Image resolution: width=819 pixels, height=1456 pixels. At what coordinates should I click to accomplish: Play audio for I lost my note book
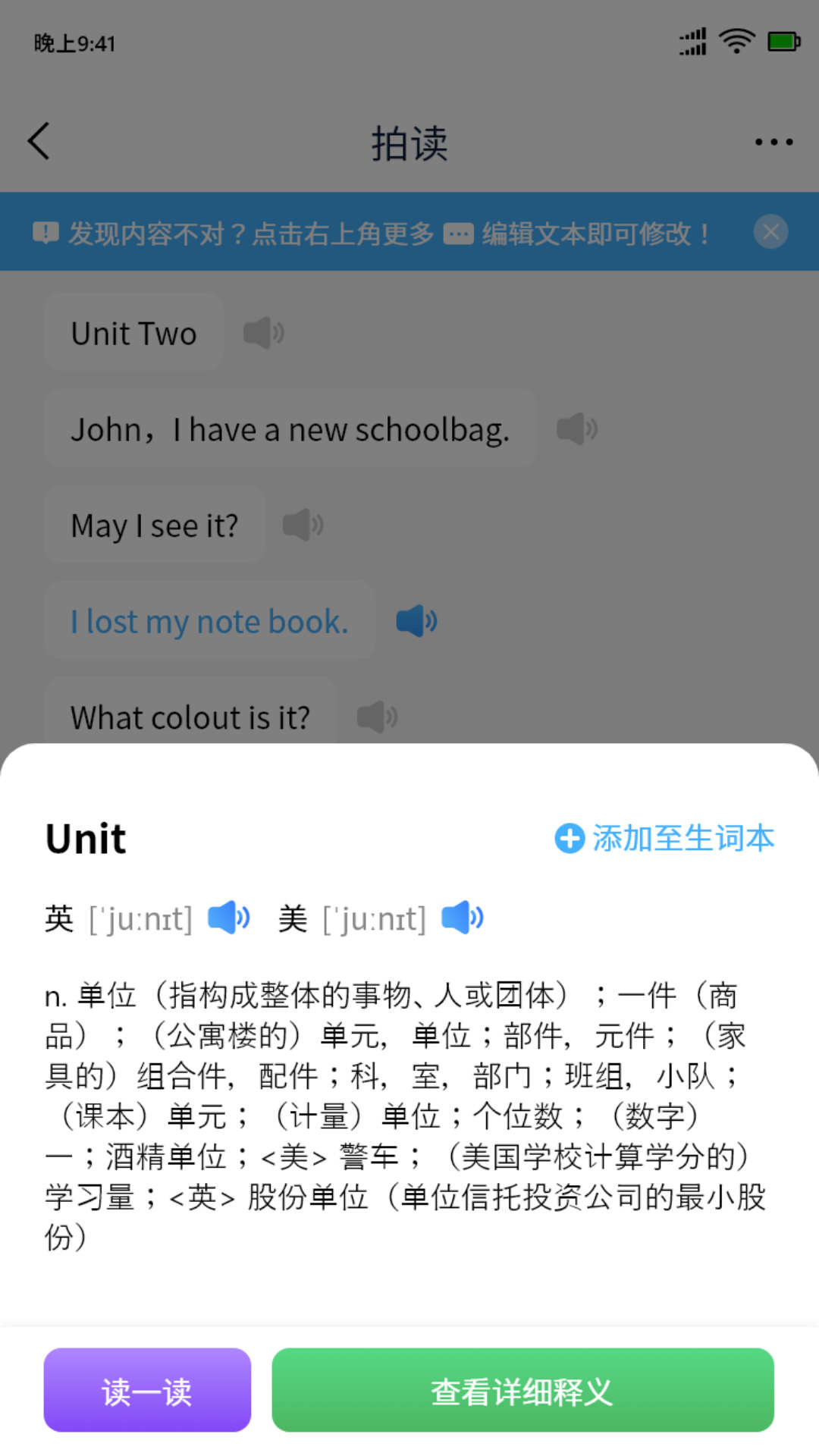[x=416, y=620]
